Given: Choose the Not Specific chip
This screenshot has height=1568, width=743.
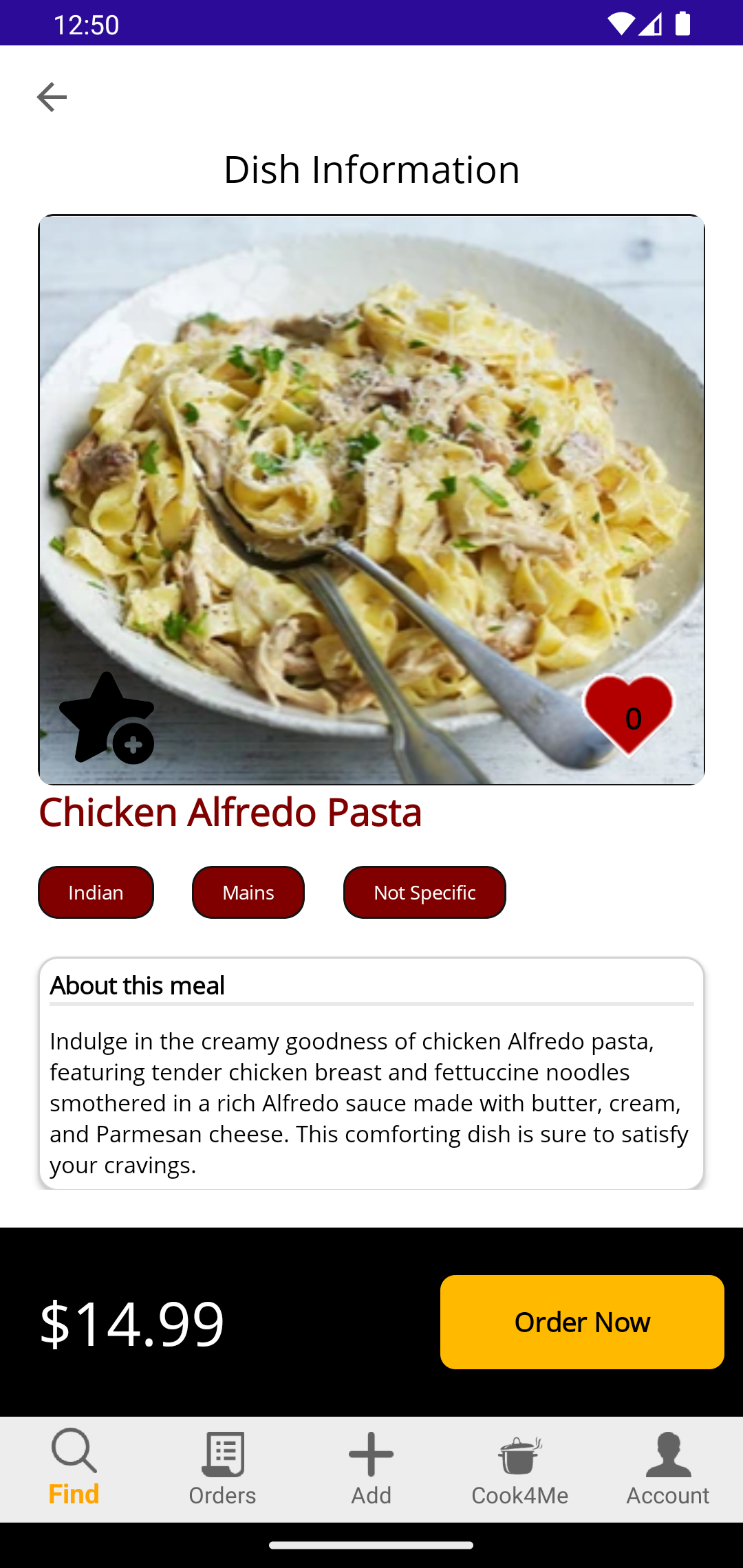Looking at the screenshot, I should point(424,892).
